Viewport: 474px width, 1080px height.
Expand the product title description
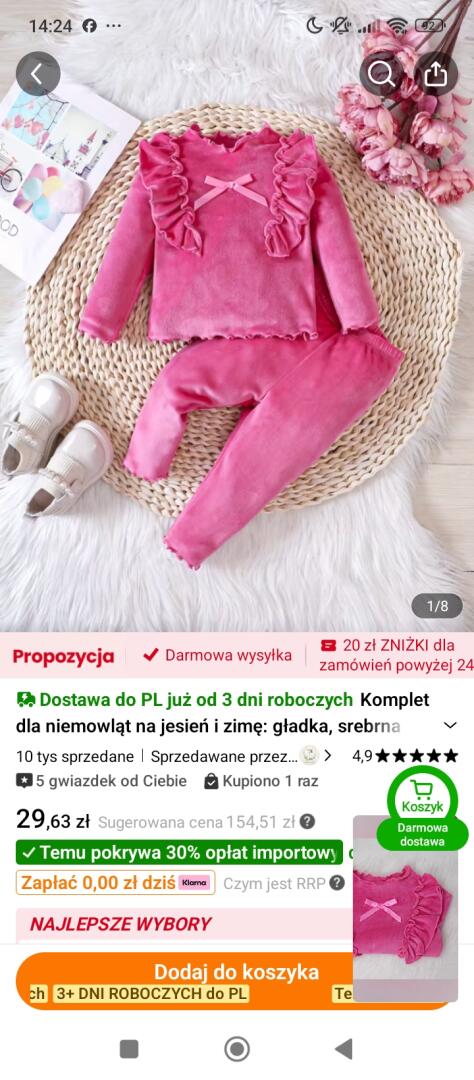coord(450,725)
